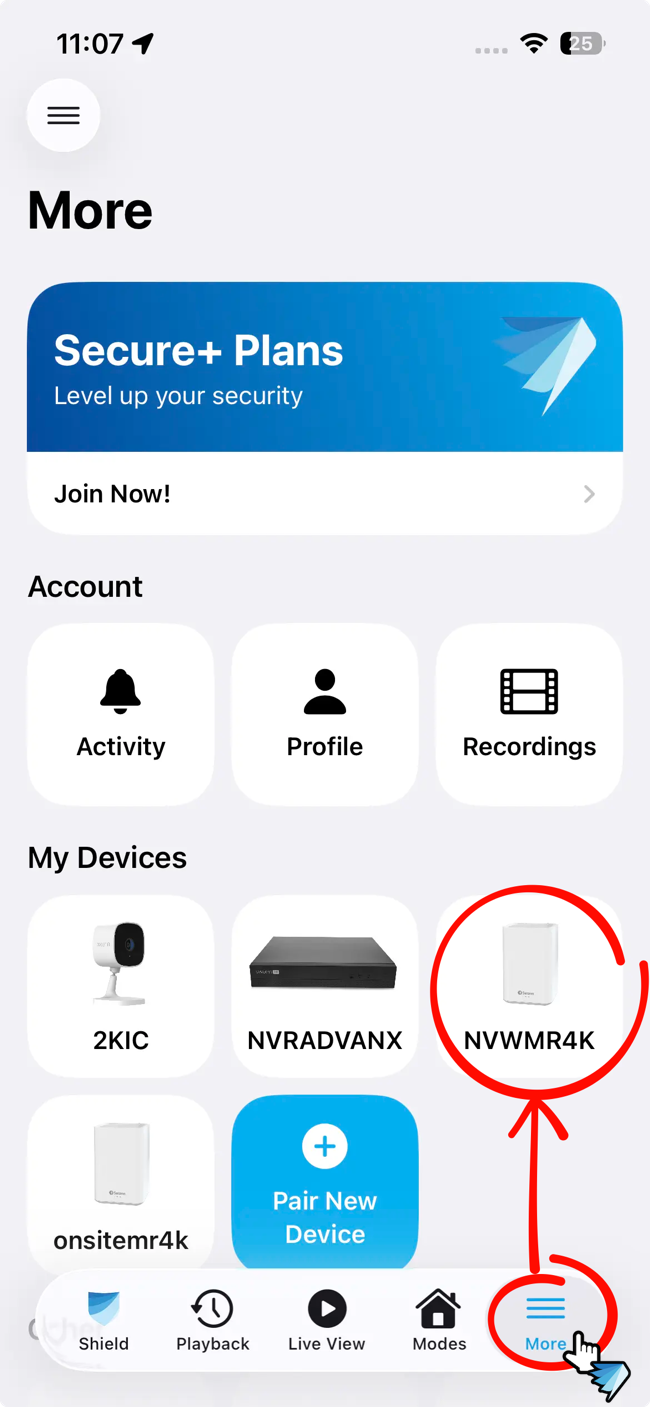Open Recordings
The image size is (650, 1407).
click(529, 714)
